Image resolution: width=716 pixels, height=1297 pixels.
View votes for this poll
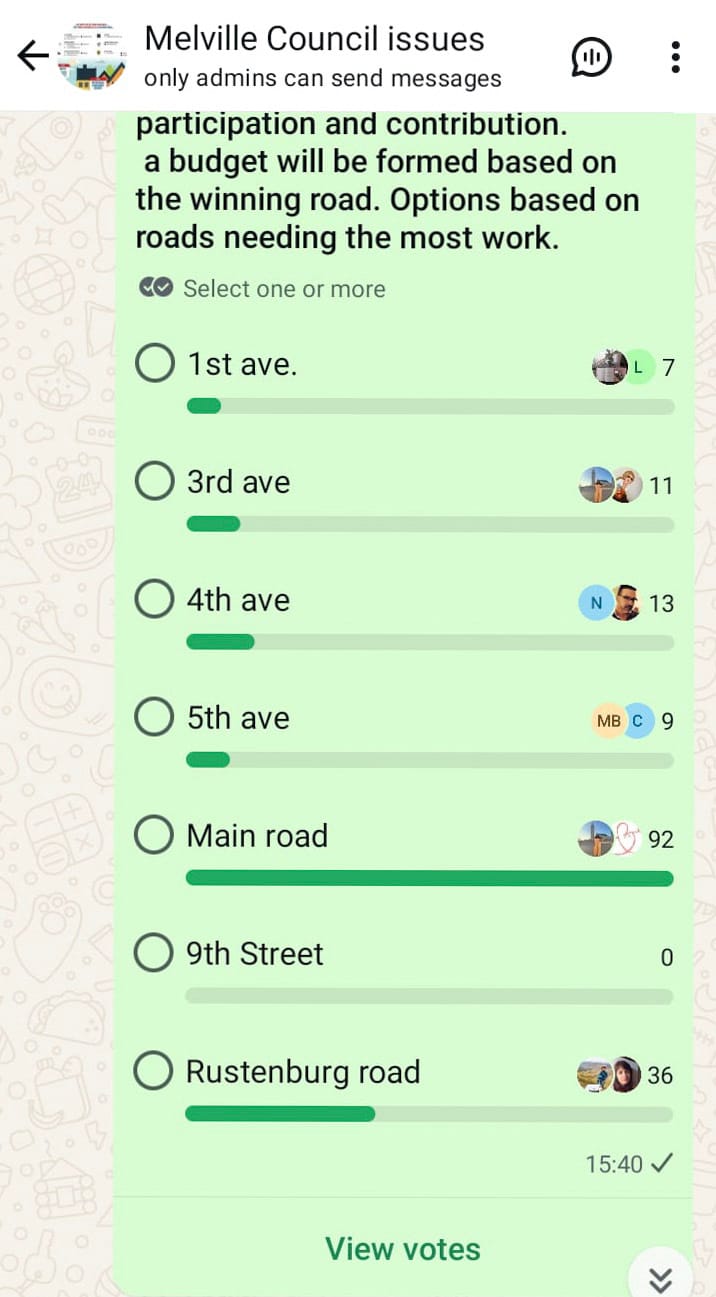click(402, 1249)
